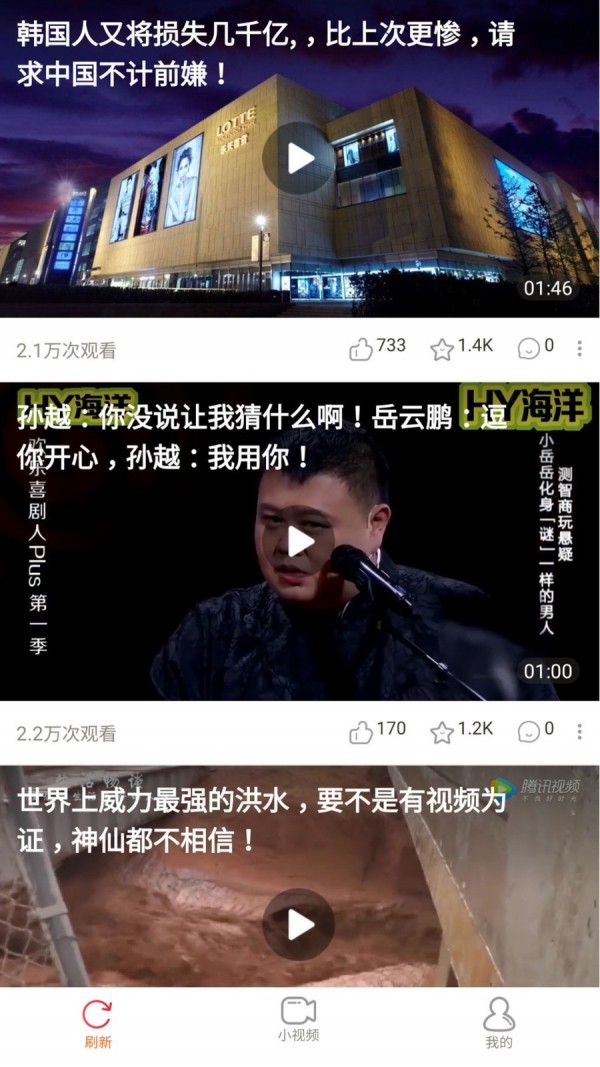Open more options for the 2.2万次观看 video

[580, 731]
